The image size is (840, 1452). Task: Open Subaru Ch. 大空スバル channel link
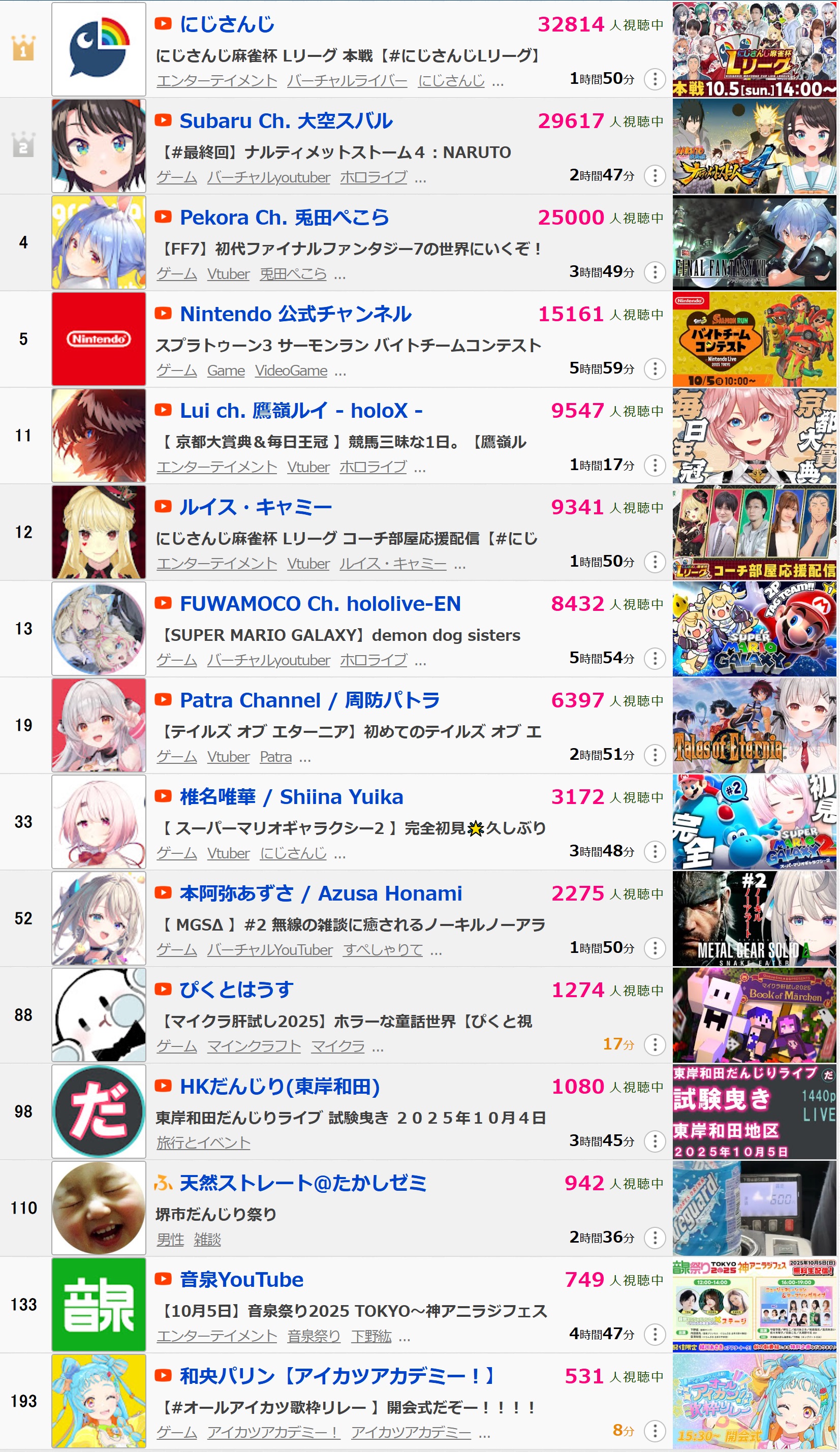pos(286,121)
